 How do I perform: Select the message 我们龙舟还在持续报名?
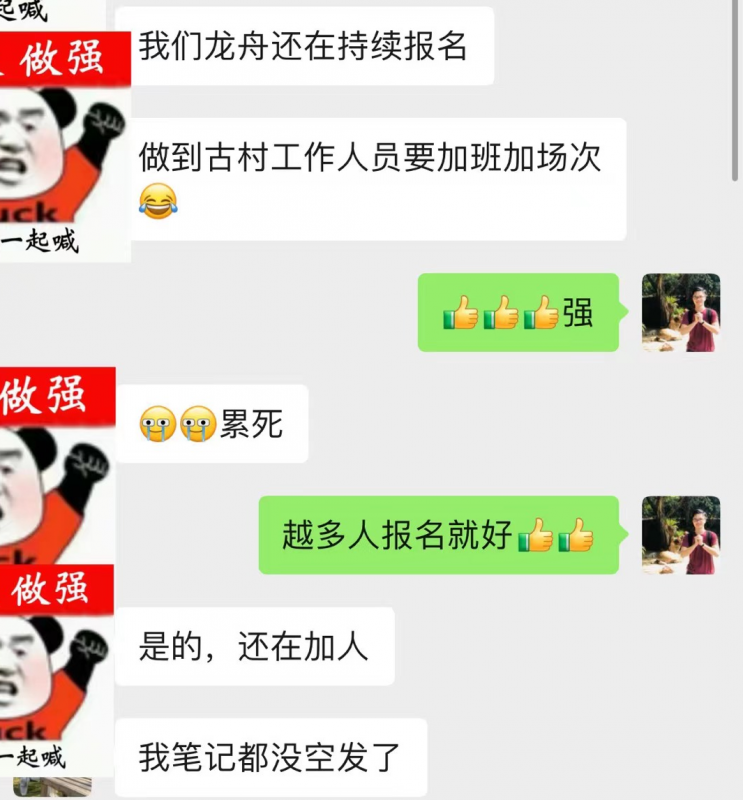(310, 45)
